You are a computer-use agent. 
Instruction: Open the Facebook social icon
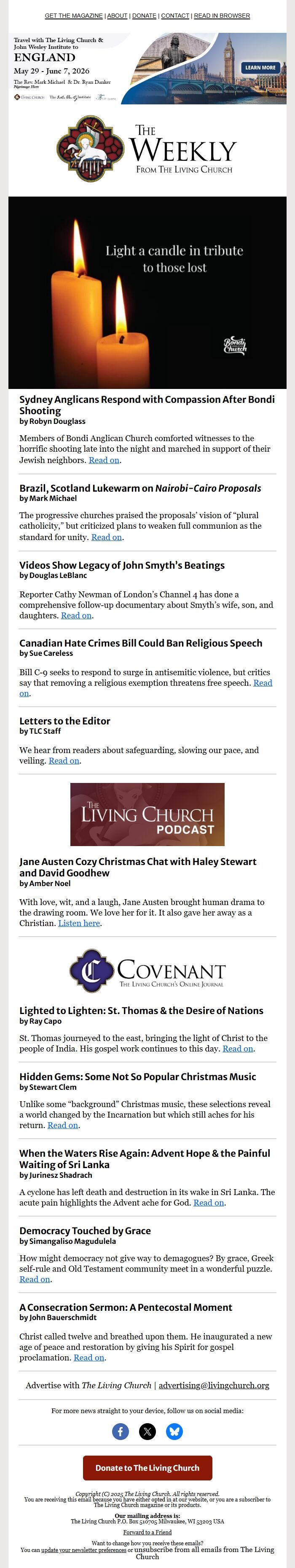tap(121, 1431)
